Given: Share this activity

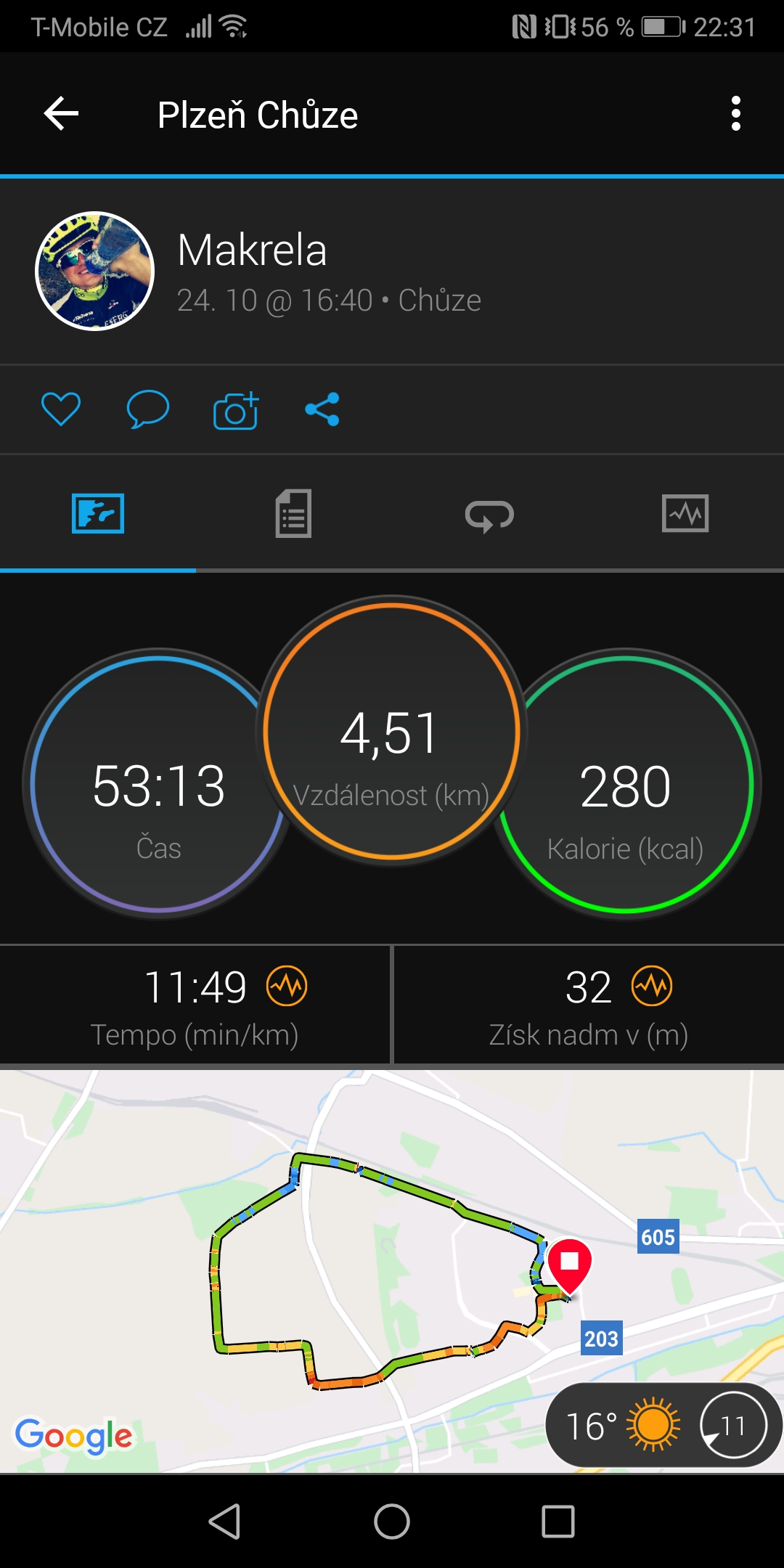Looking at the screenshot, I should pos(322,409).
